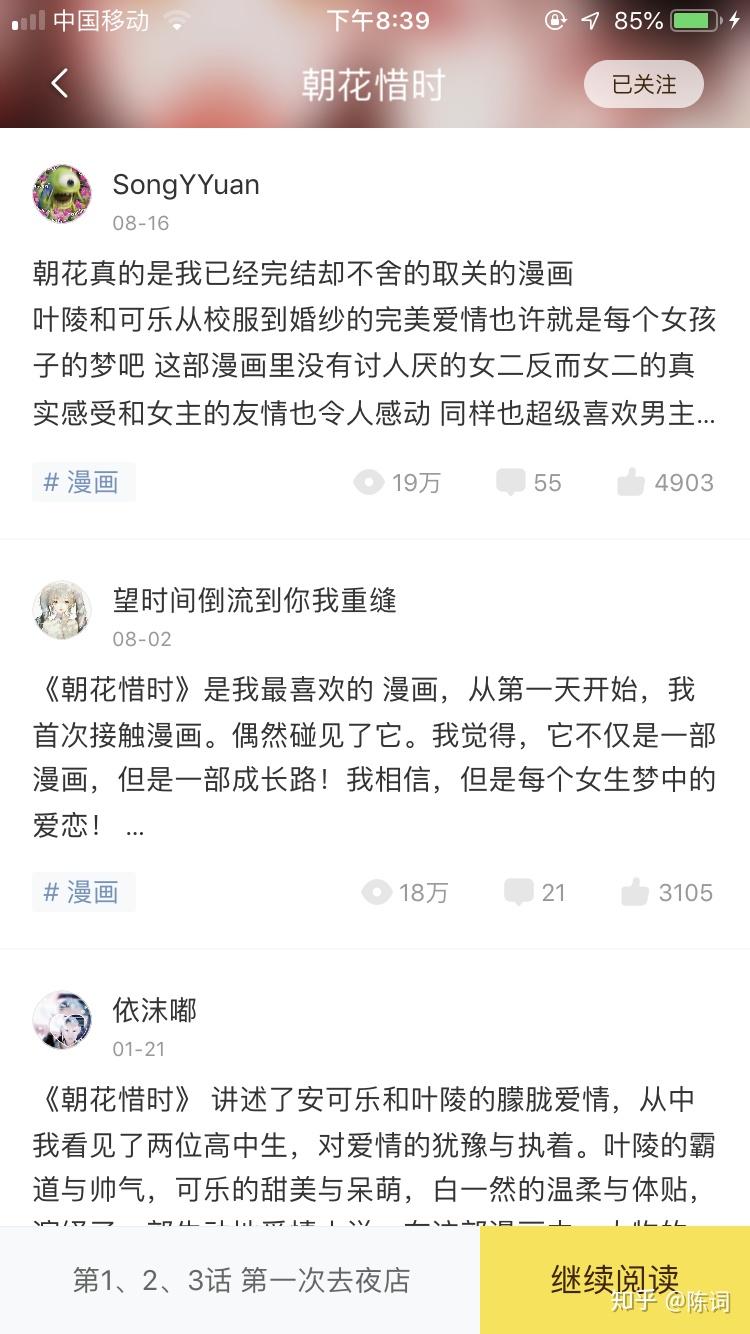Open 依沫嘟's profile avatar
This screenshot has height=1334, width=750.
62,1021
